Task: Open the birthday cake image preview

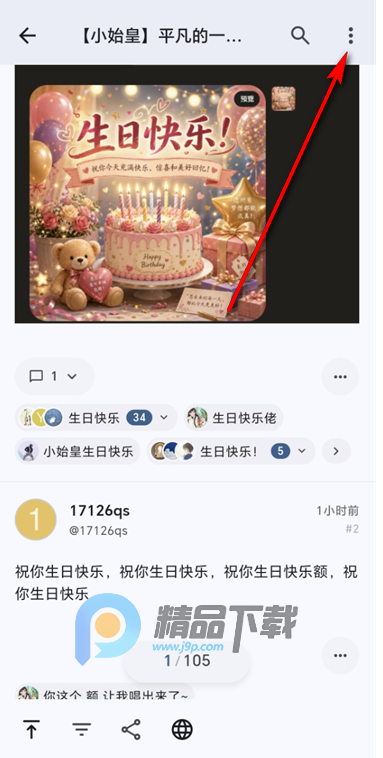Action: click(x=147, y=203)
